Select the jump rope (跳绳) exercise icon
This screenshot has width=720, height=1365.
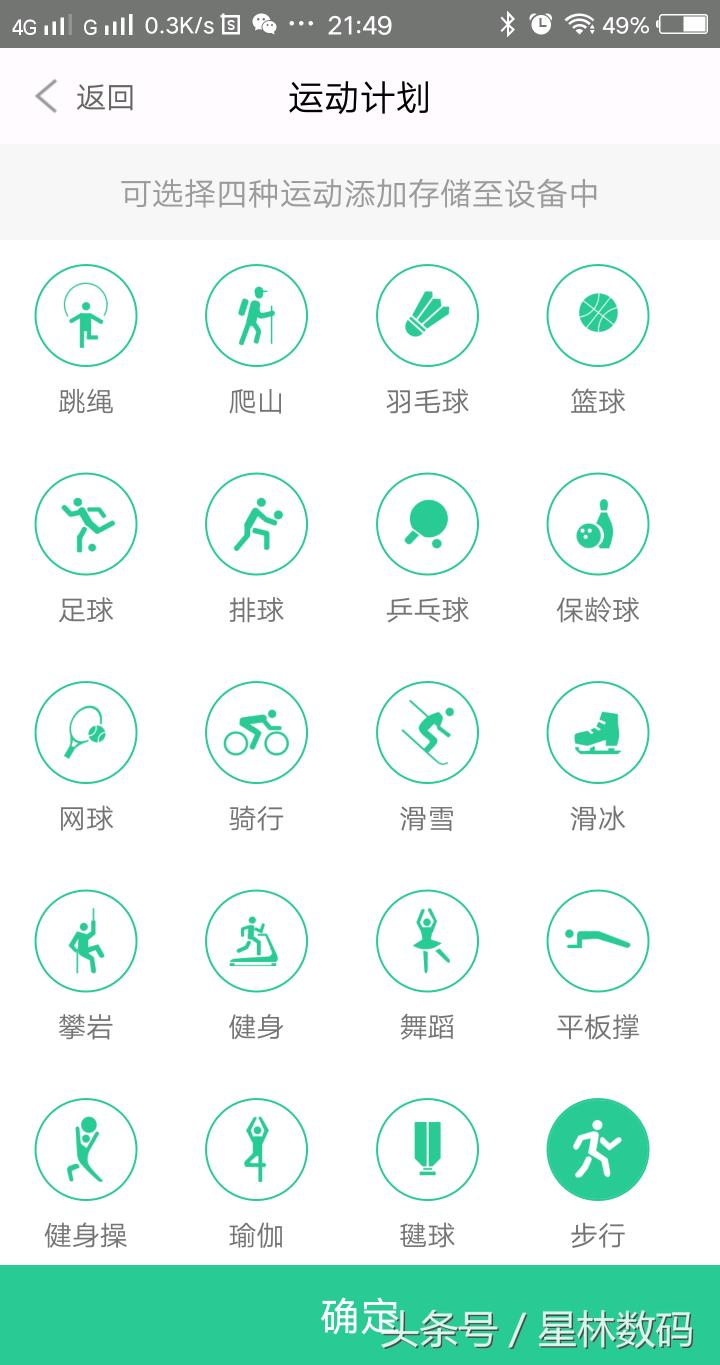tap(86, 315)
